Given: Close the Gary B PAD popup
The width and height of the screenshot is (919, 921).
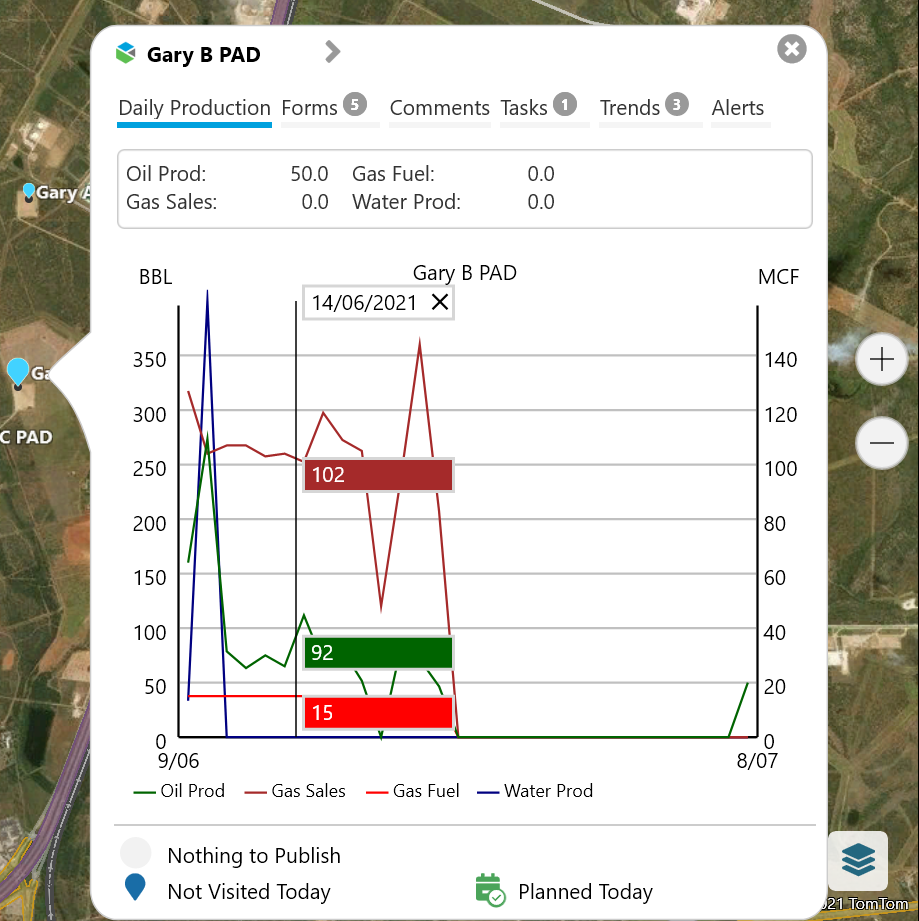Looking at the screenshot, I should (x=791, y=49).
